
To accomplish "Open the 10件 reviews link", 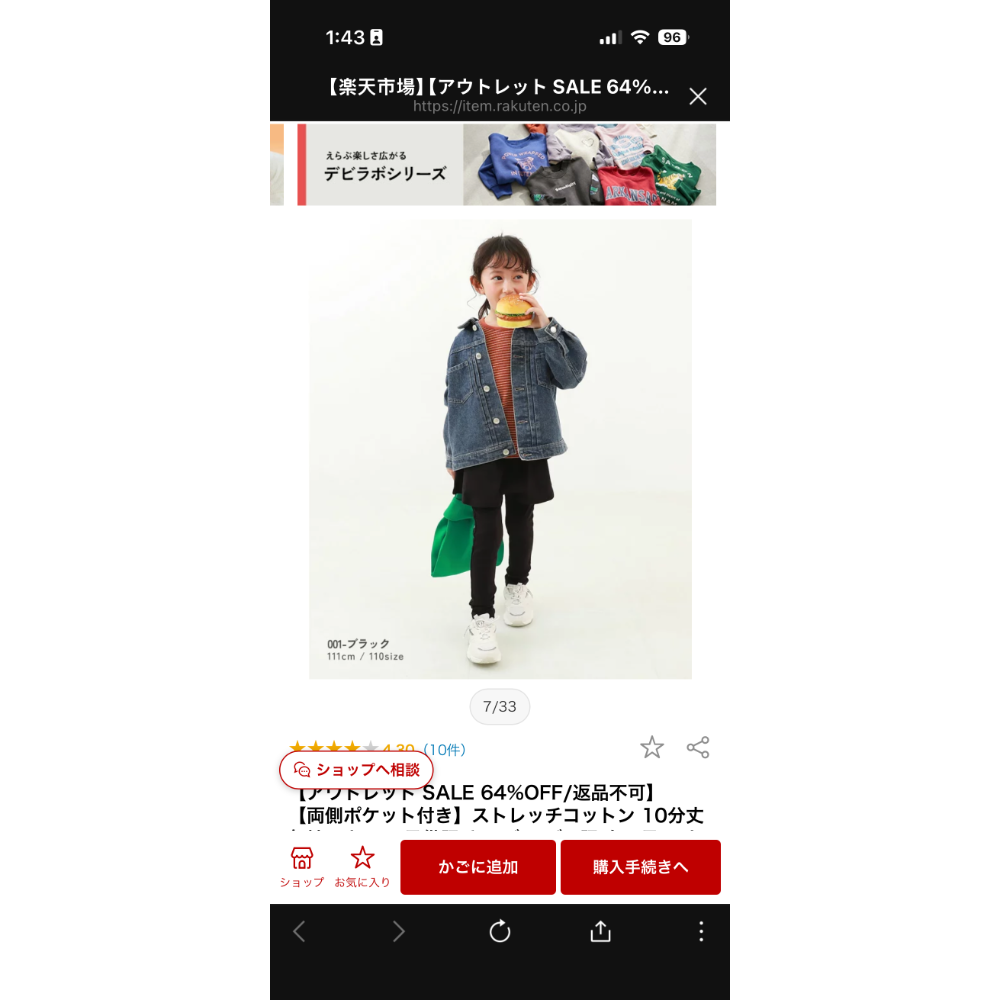I will 444,749.
